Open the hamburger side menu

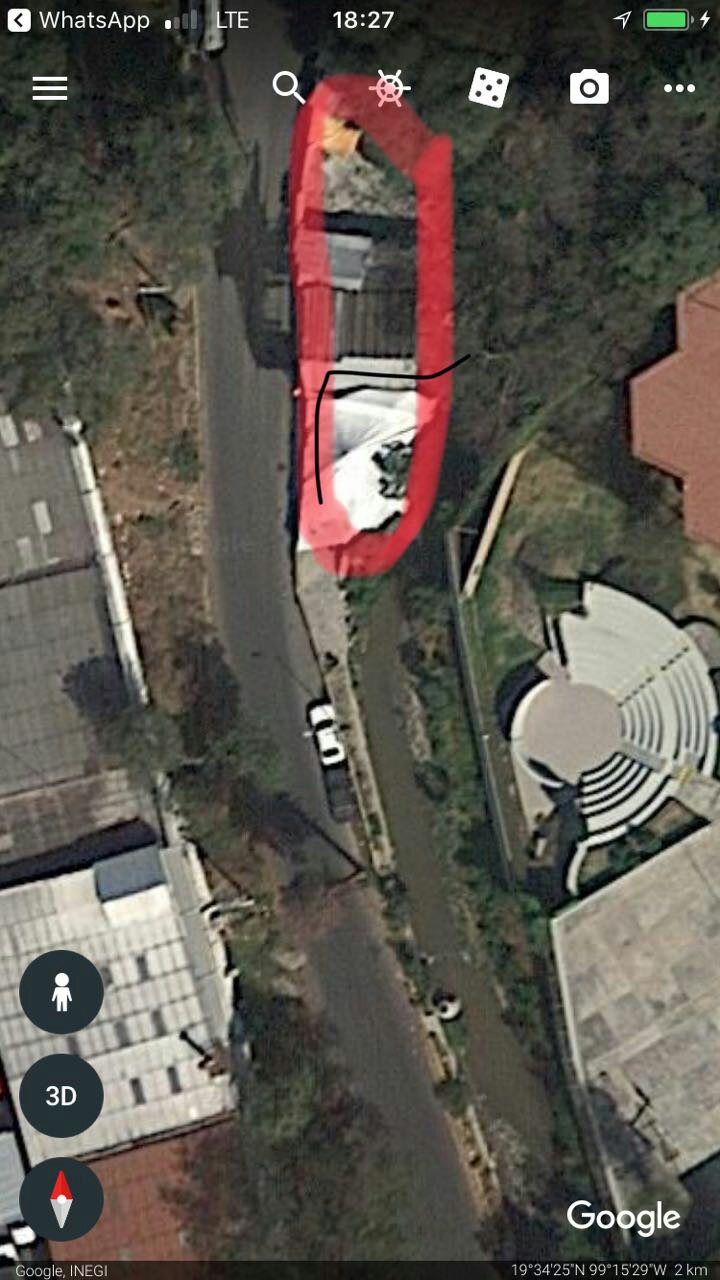coord(49,89)
